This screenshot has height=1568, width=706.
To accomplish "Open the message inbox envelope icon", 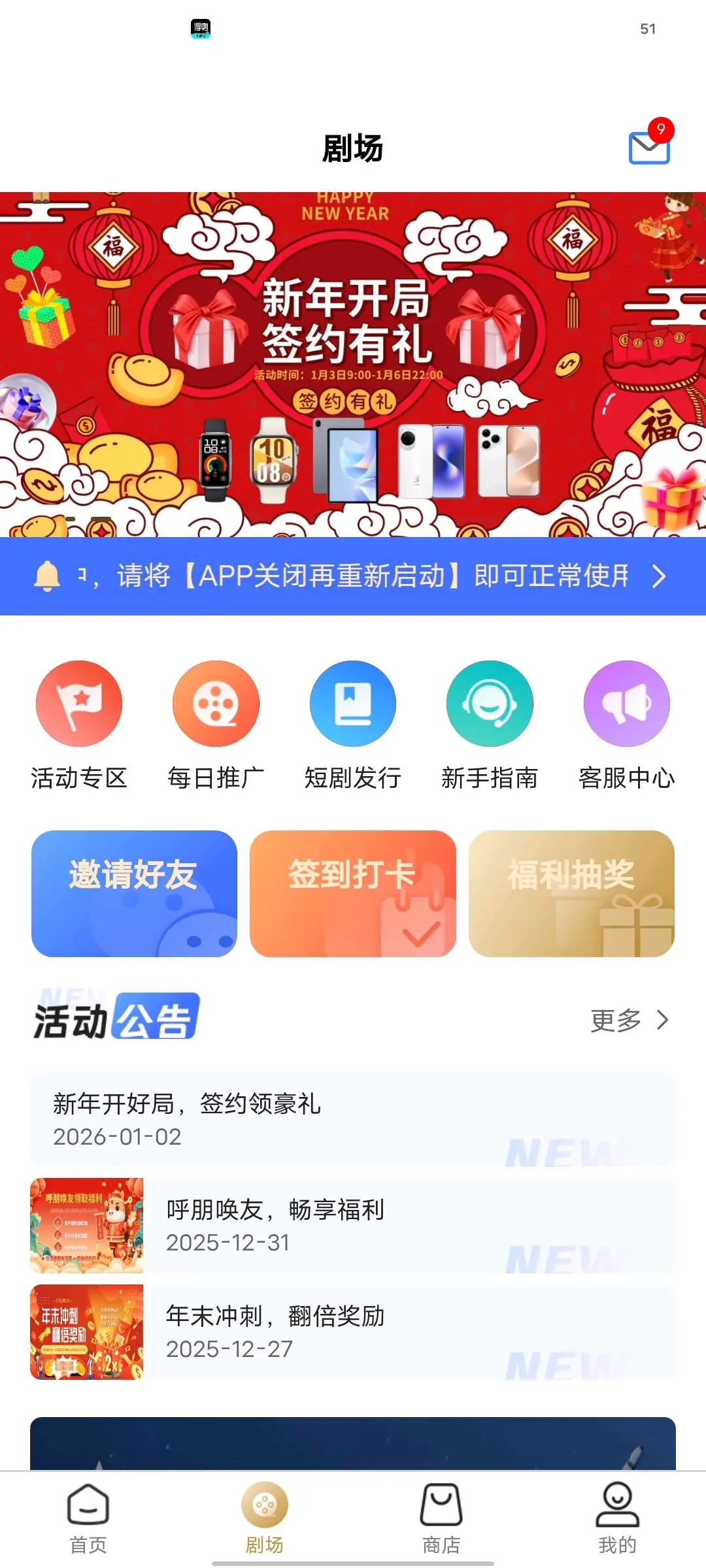I will pos(648,149).
